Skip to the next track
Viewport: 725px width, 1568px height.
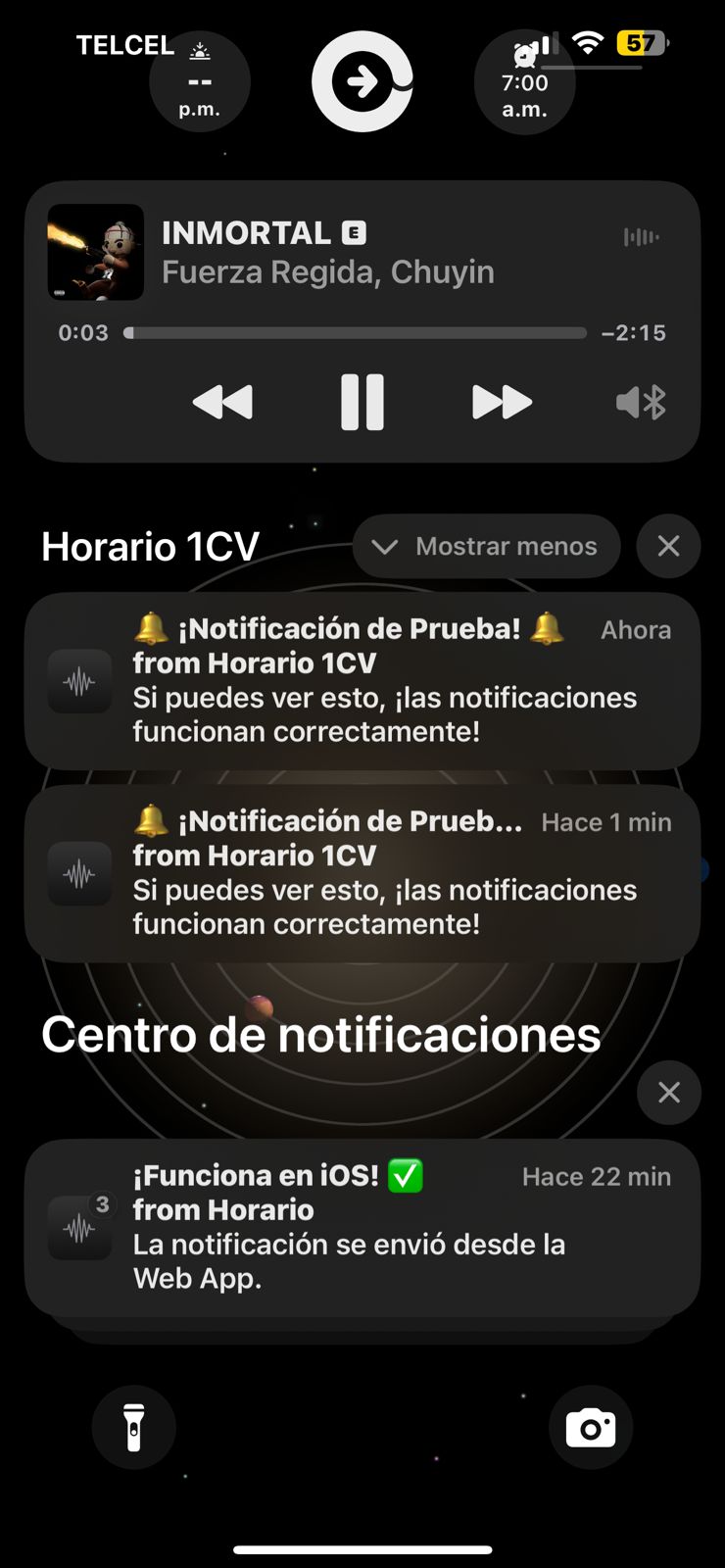click(502, 402)
